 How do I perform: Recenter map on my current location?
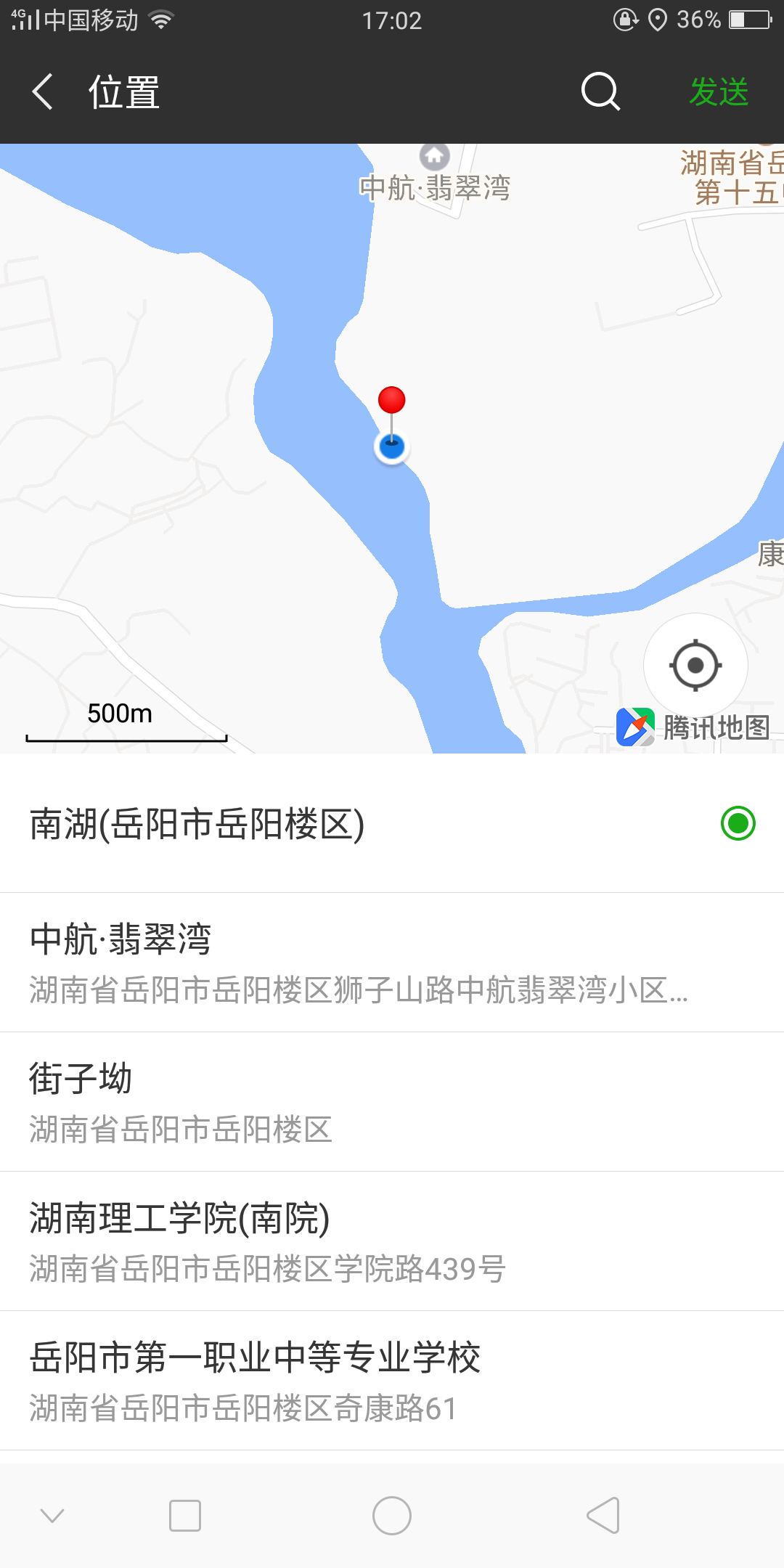(695, 665)
